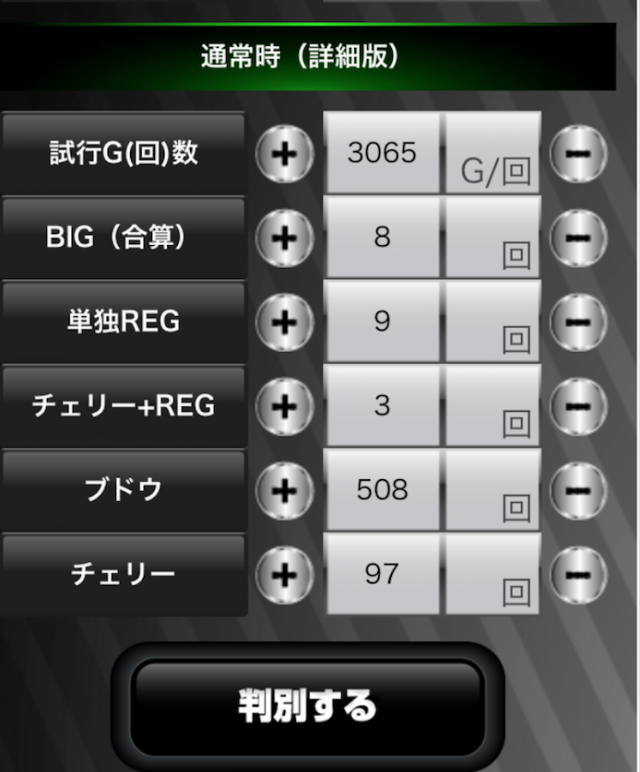Increase the チェリー count with plus

pos(285,573)
